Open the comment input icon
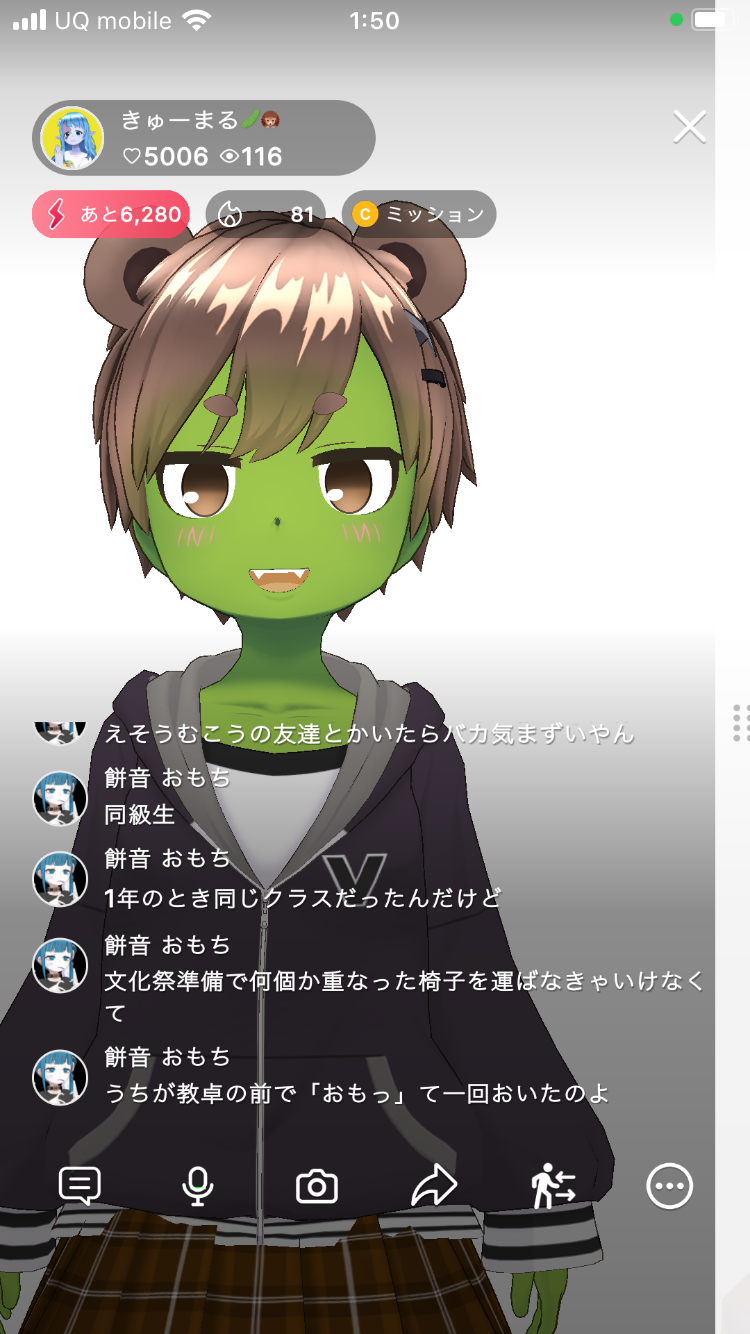Viewport: 750px width, 1334px height. (x=80, y=1186)
